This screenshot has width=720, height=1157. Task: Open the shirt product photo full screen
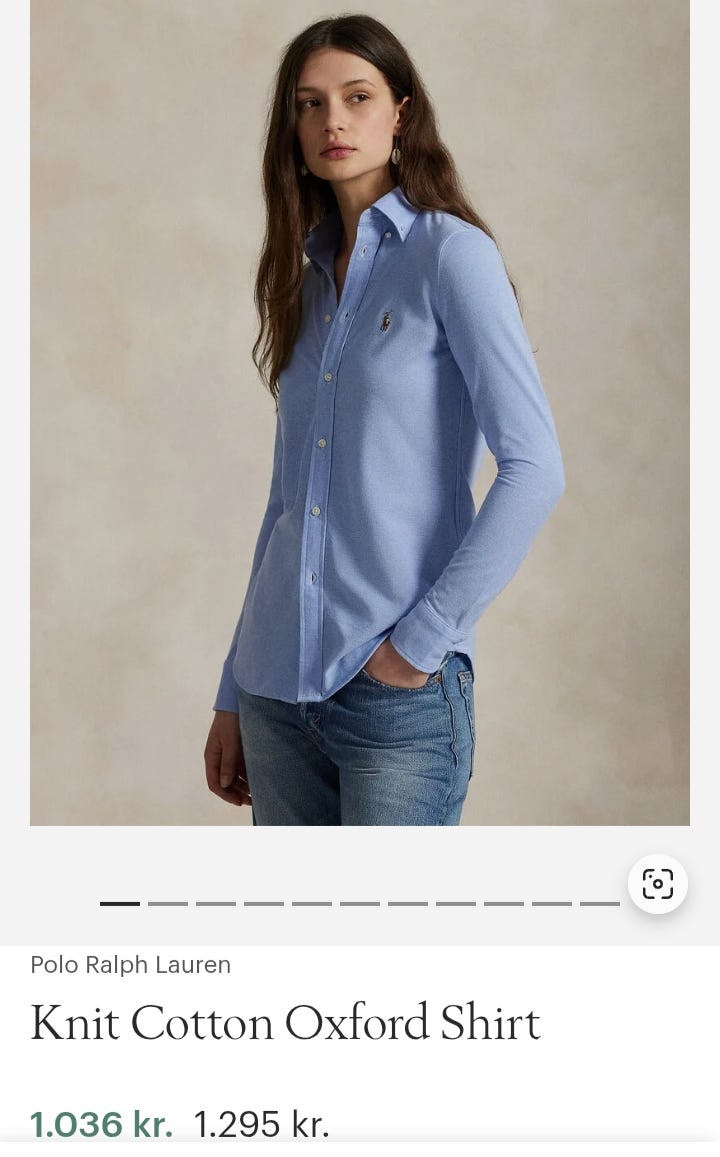point(360,412)
